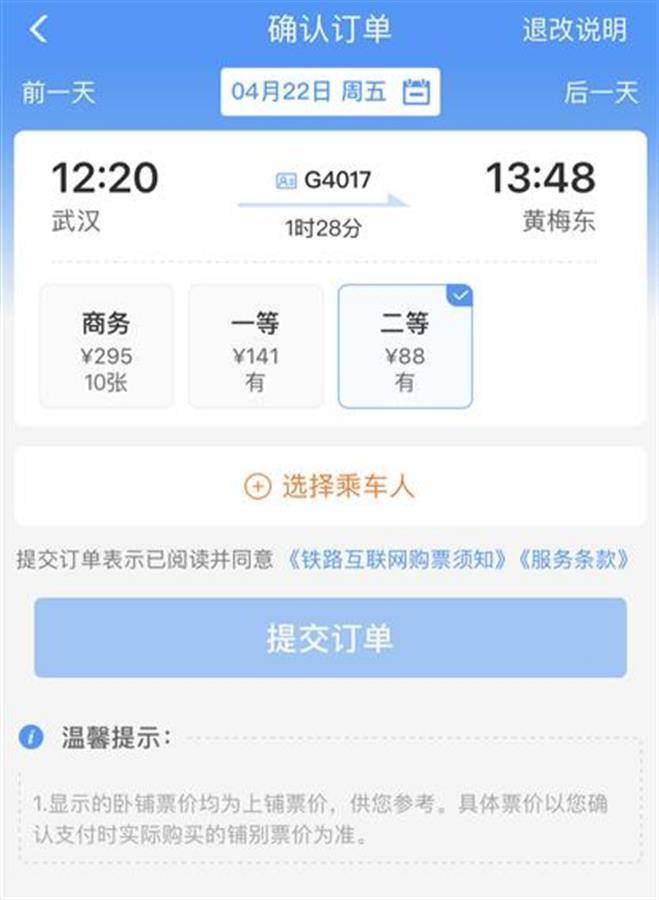Tap 选择乘车人 to add passengers

330,487
